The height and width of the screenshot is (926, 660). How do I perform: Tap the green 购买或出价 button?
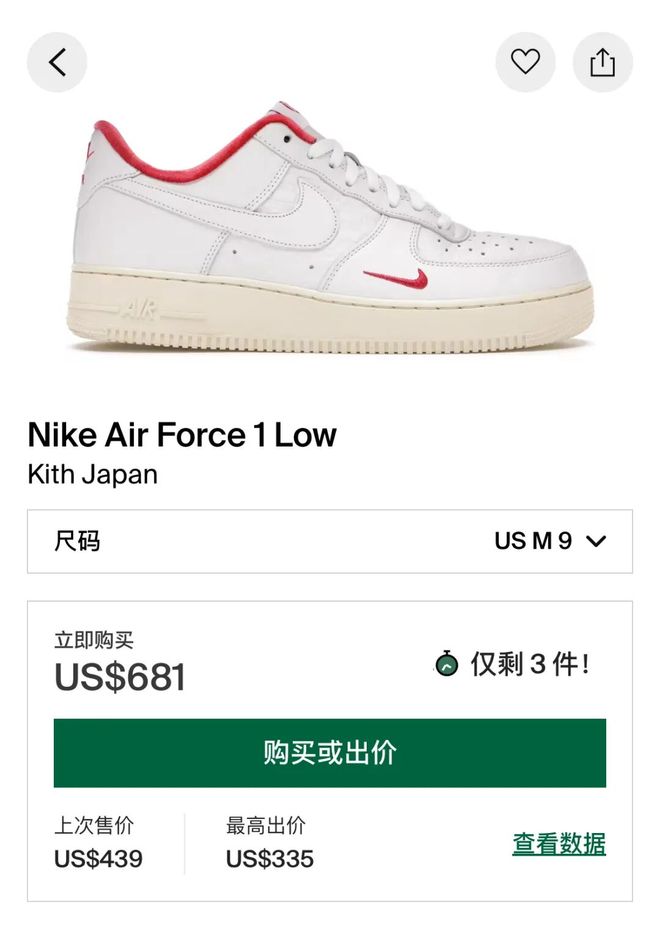pyautogui.click(x=329, y=753)
